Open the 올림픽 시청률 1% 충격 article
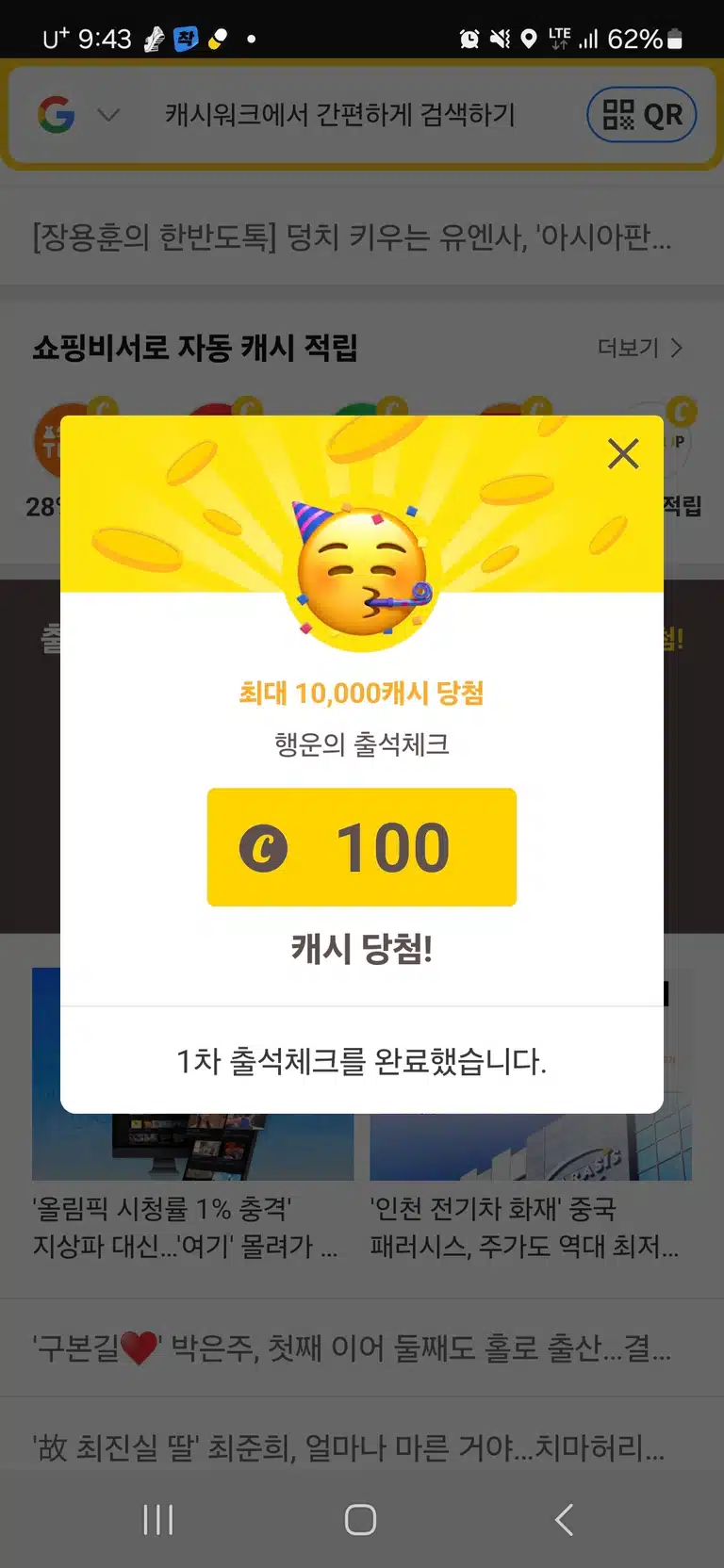The image size is (724, 1568). point(185,1227)
